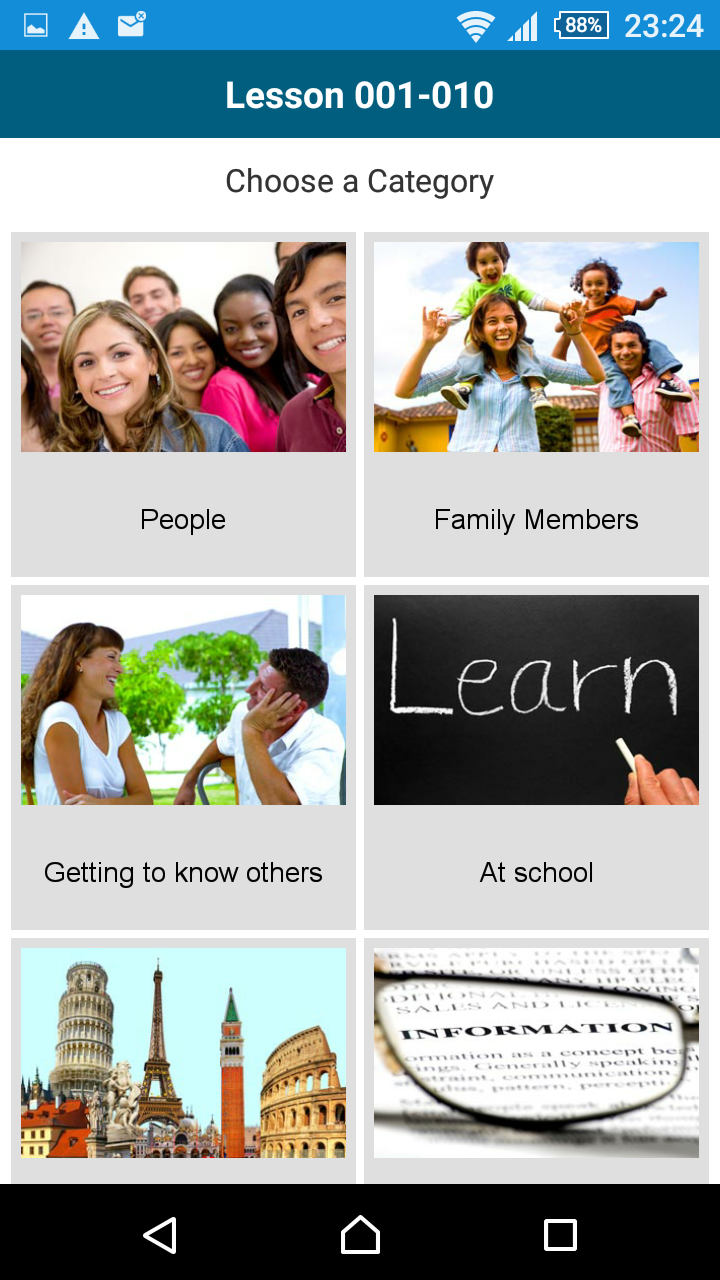Go to the home screen

(x=360, y=1235)
